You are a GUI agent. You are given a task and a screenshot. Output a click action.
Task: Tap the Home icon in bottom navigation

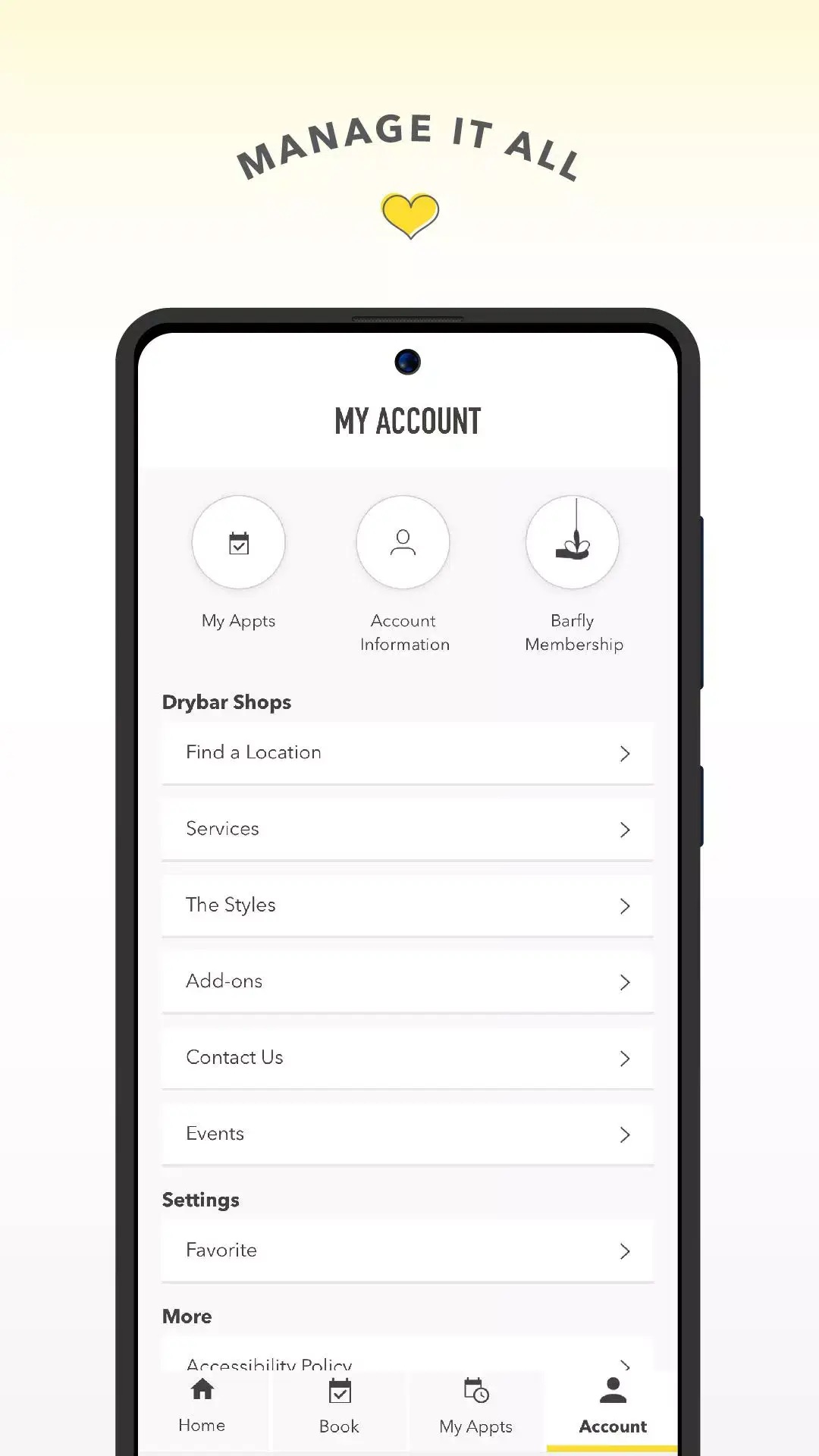(x=202, y=1390)
